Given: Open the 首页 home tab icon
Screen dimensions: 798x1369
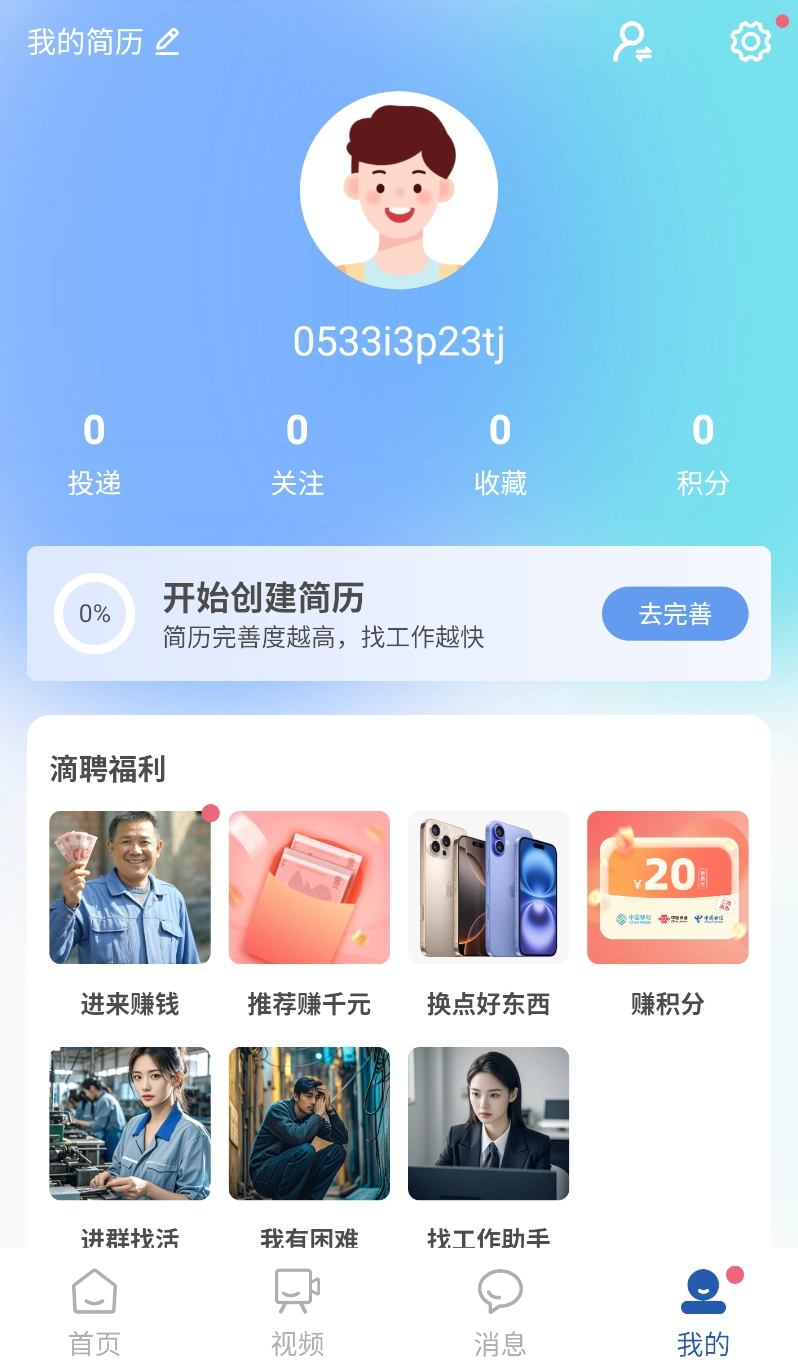Looking at the screenshot, I should pyautogui.click(x=94, y=1292).
